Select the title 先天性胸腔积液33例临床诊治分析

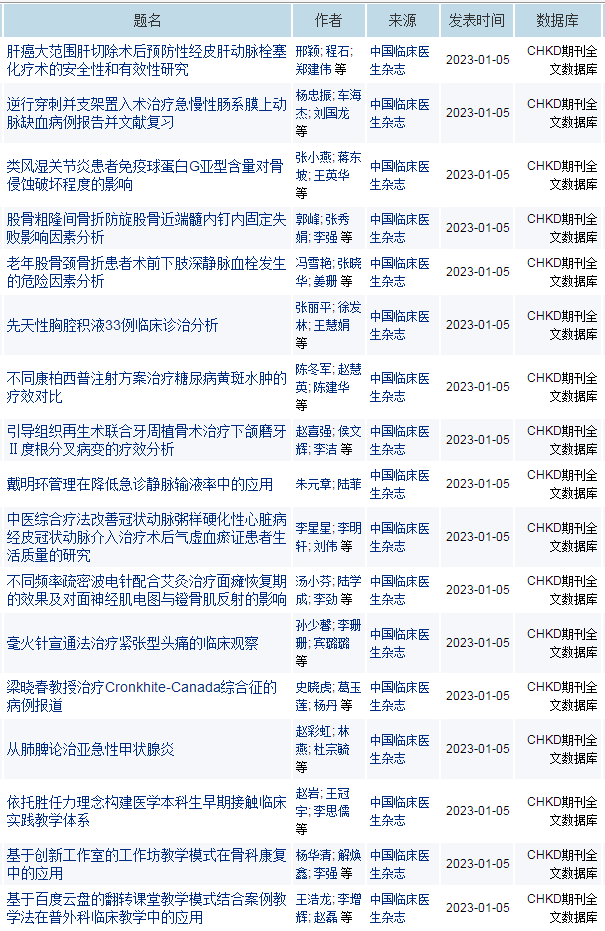(112, 325)
